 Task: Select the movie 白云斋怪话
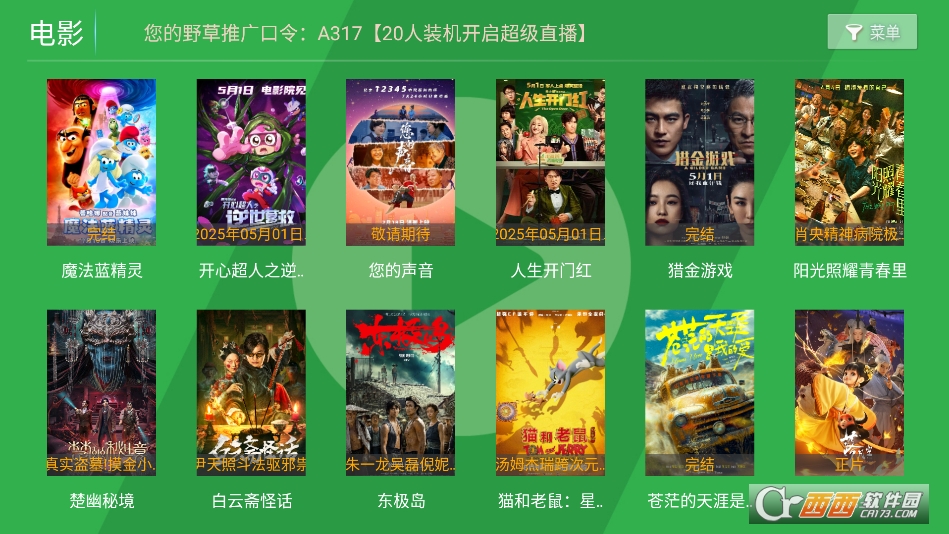251,392
